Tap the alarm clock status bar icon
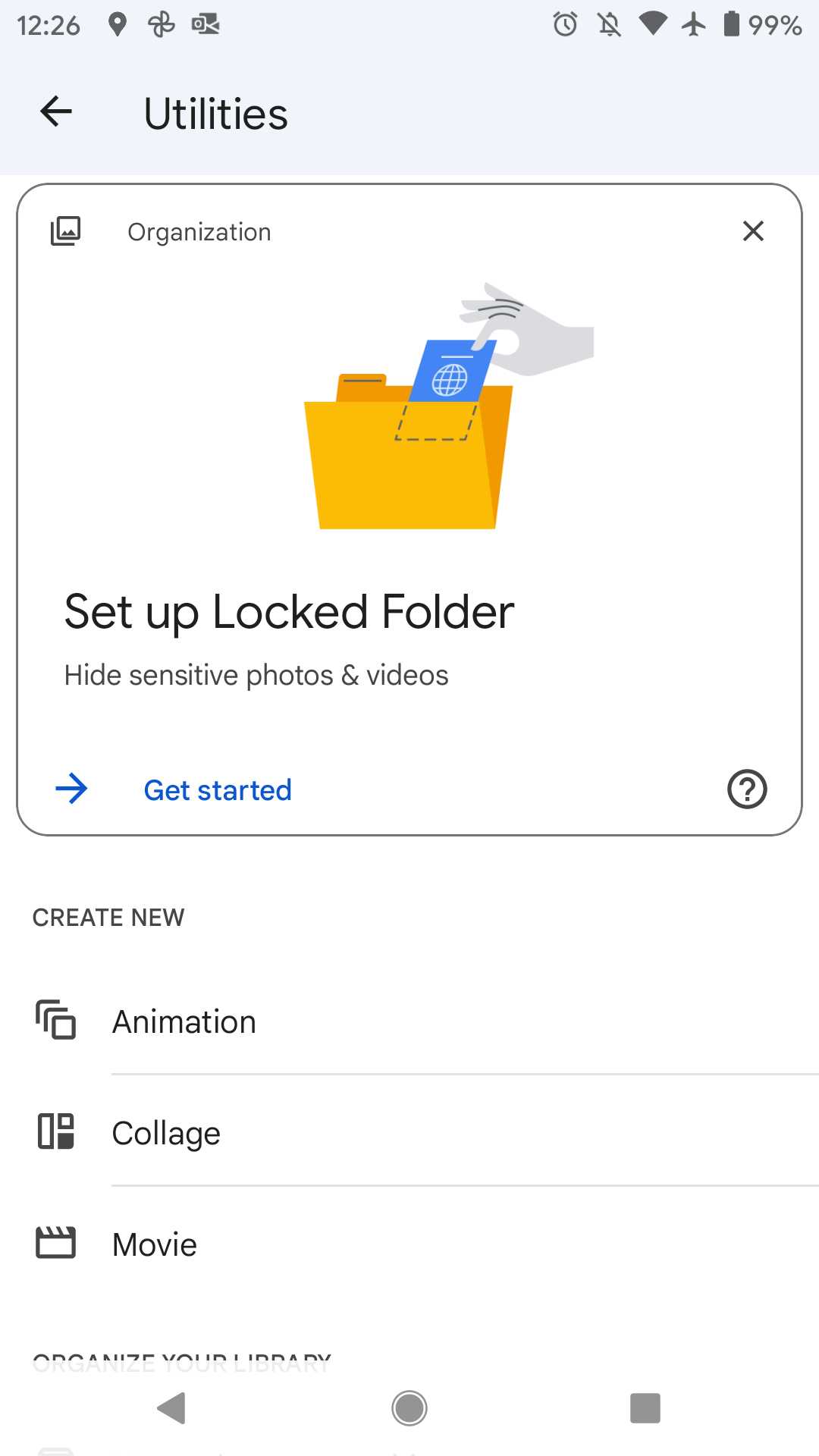Screen dimensions: 819x1456 pos(565,24)
